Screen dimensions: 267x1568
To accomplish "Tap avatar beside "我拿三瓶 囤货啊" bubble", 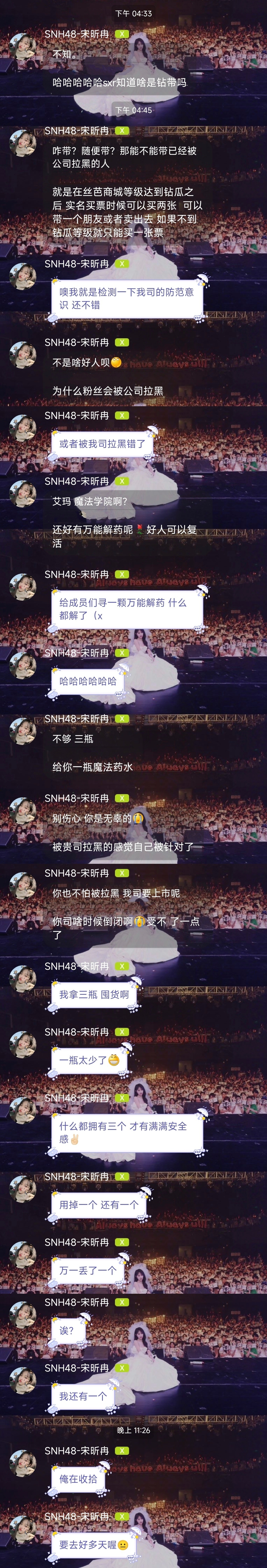I will click(23, 979).
